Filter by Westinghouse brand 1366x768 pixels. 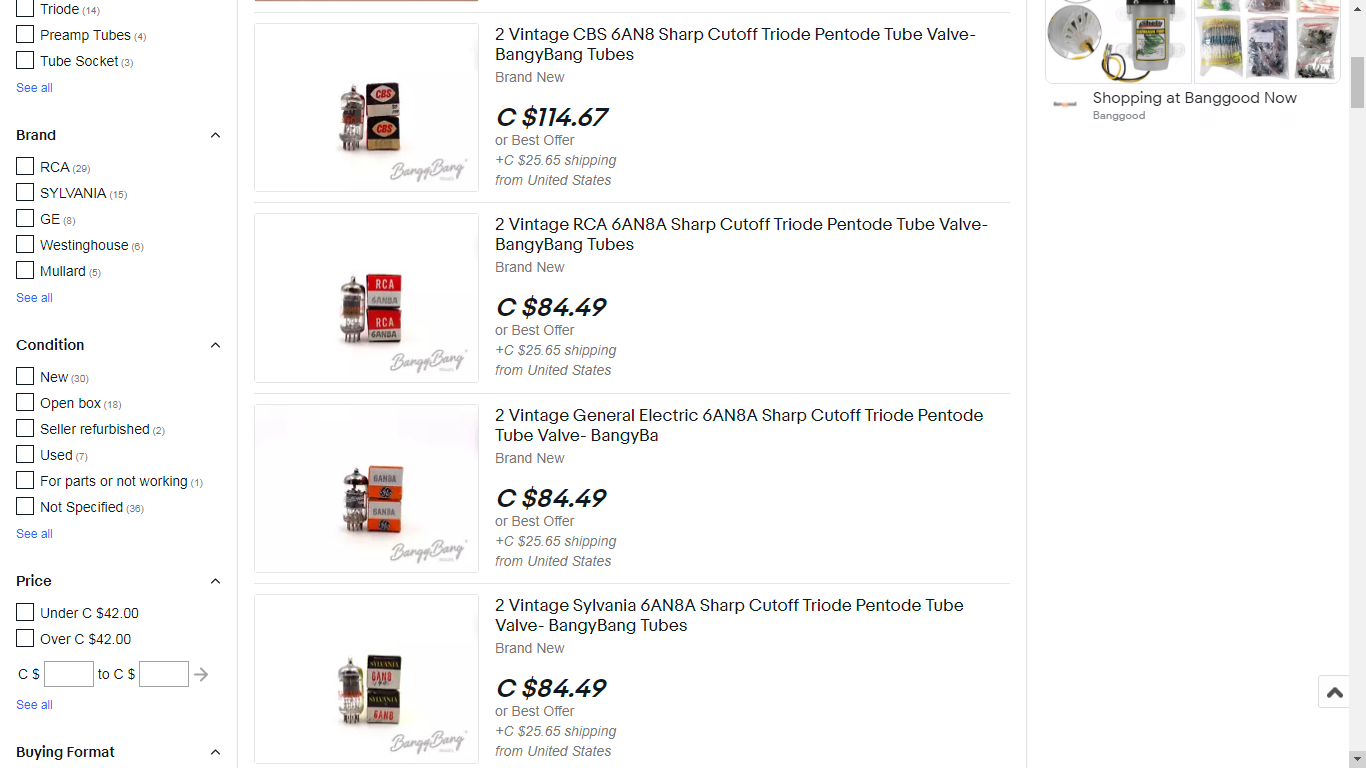[25, 245]
